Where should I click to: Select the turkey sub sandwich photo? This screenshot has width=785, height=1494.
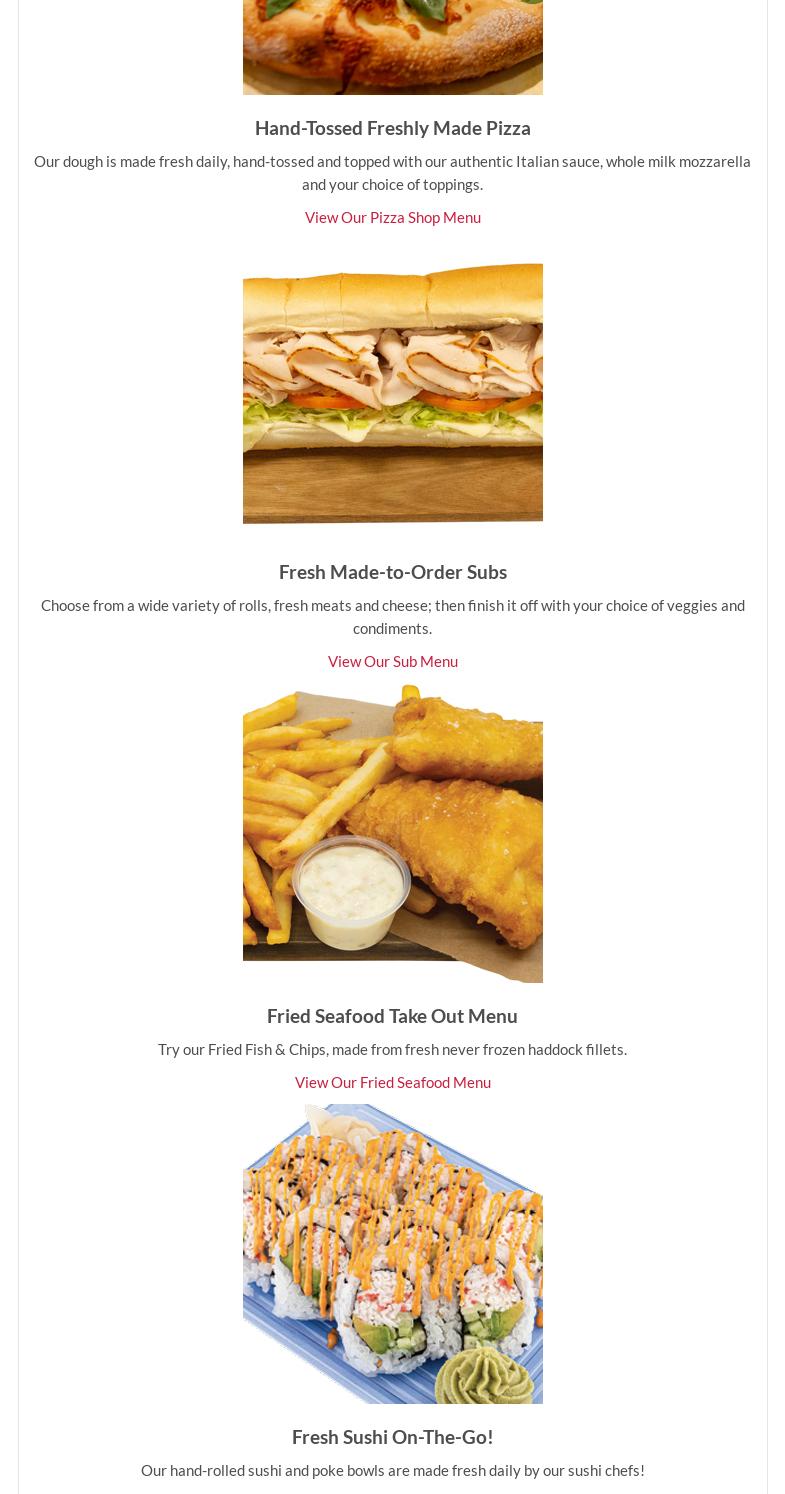392,392
